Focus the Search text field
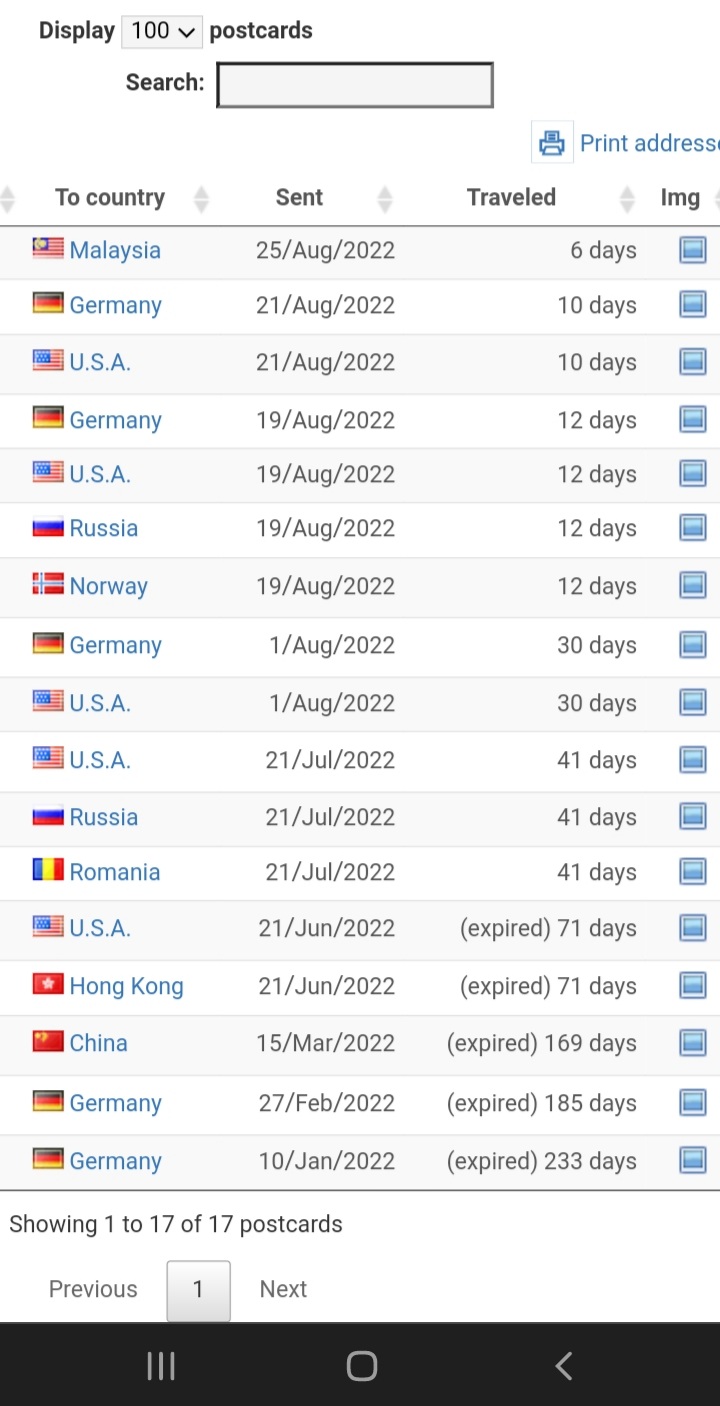 point(355,85)
